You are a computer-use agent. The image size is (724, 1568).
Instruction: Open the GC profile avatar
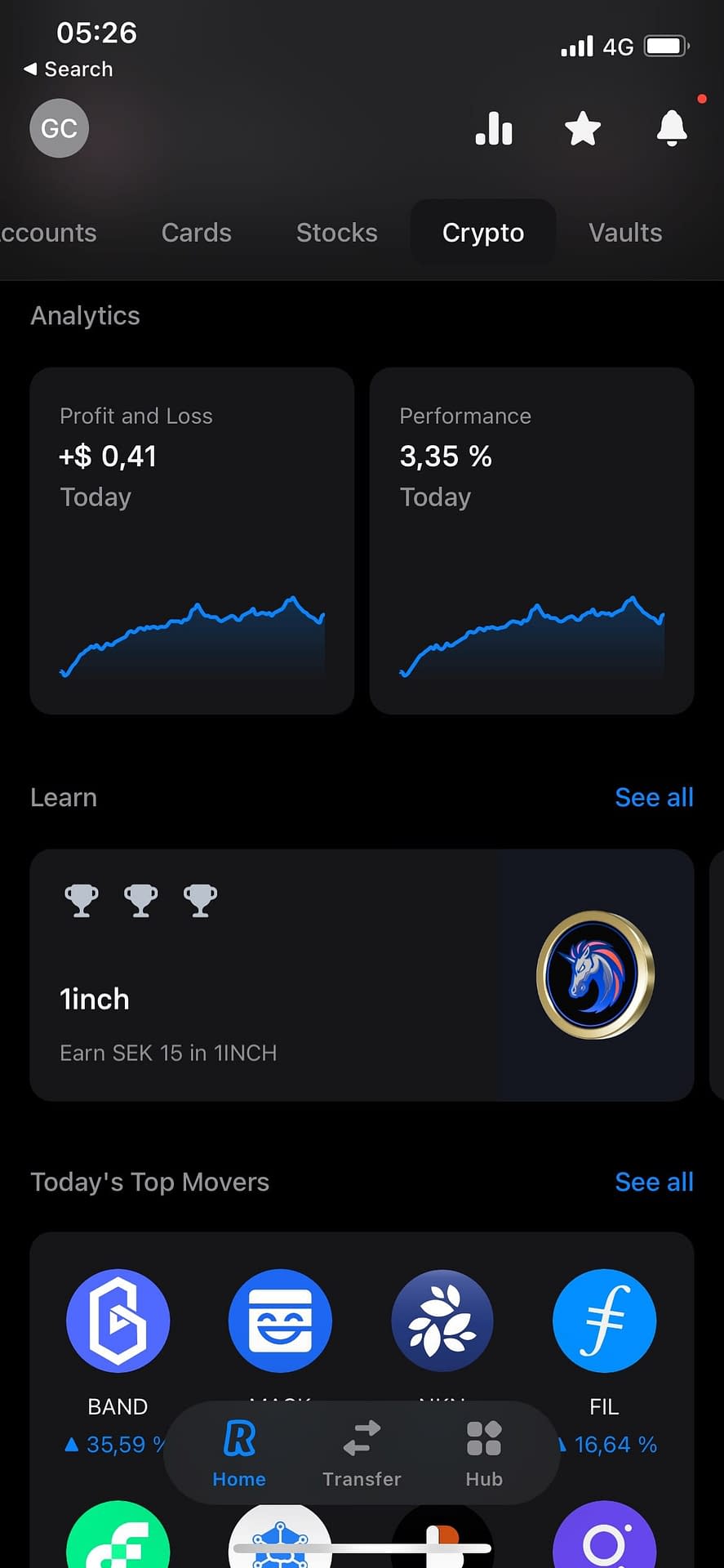point(59,128)
